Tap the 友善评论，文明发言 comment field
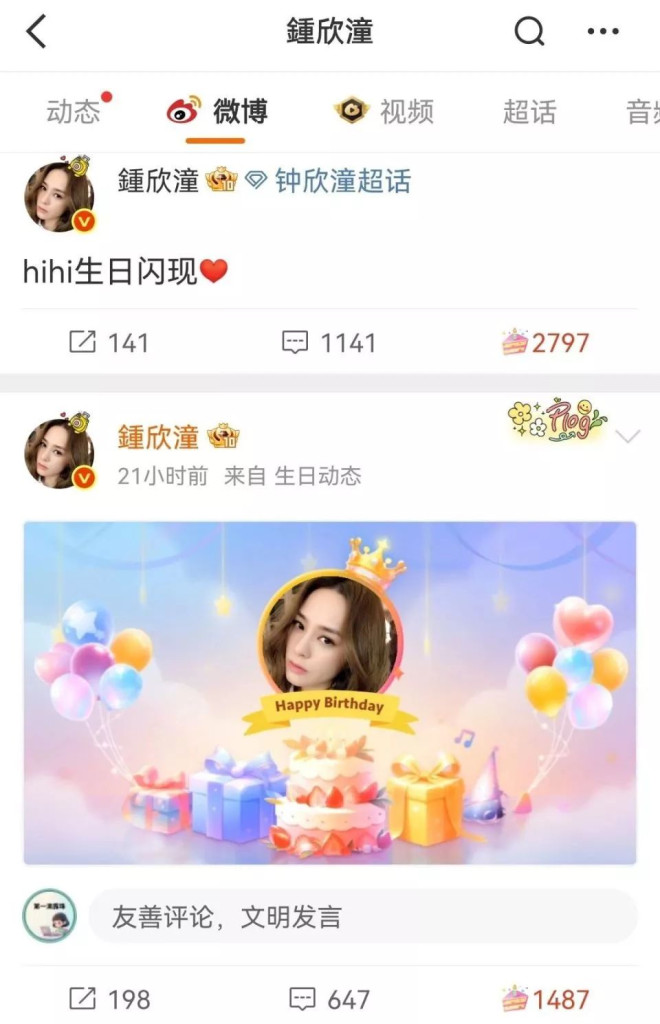The width and height of the screenshot is (660, 1024). [x=360, y=916]
